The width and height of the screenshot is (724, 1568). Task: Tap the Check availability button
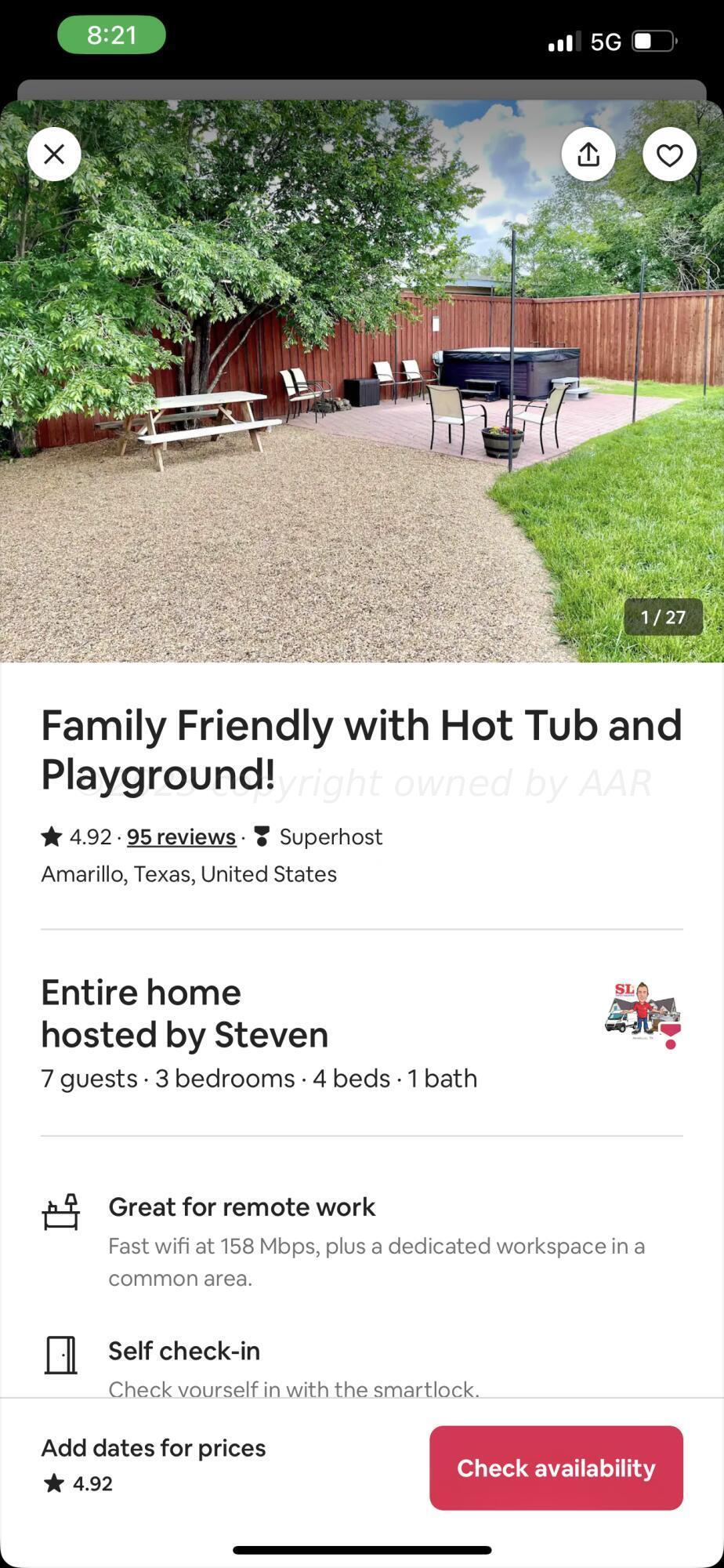[556, 1468]
